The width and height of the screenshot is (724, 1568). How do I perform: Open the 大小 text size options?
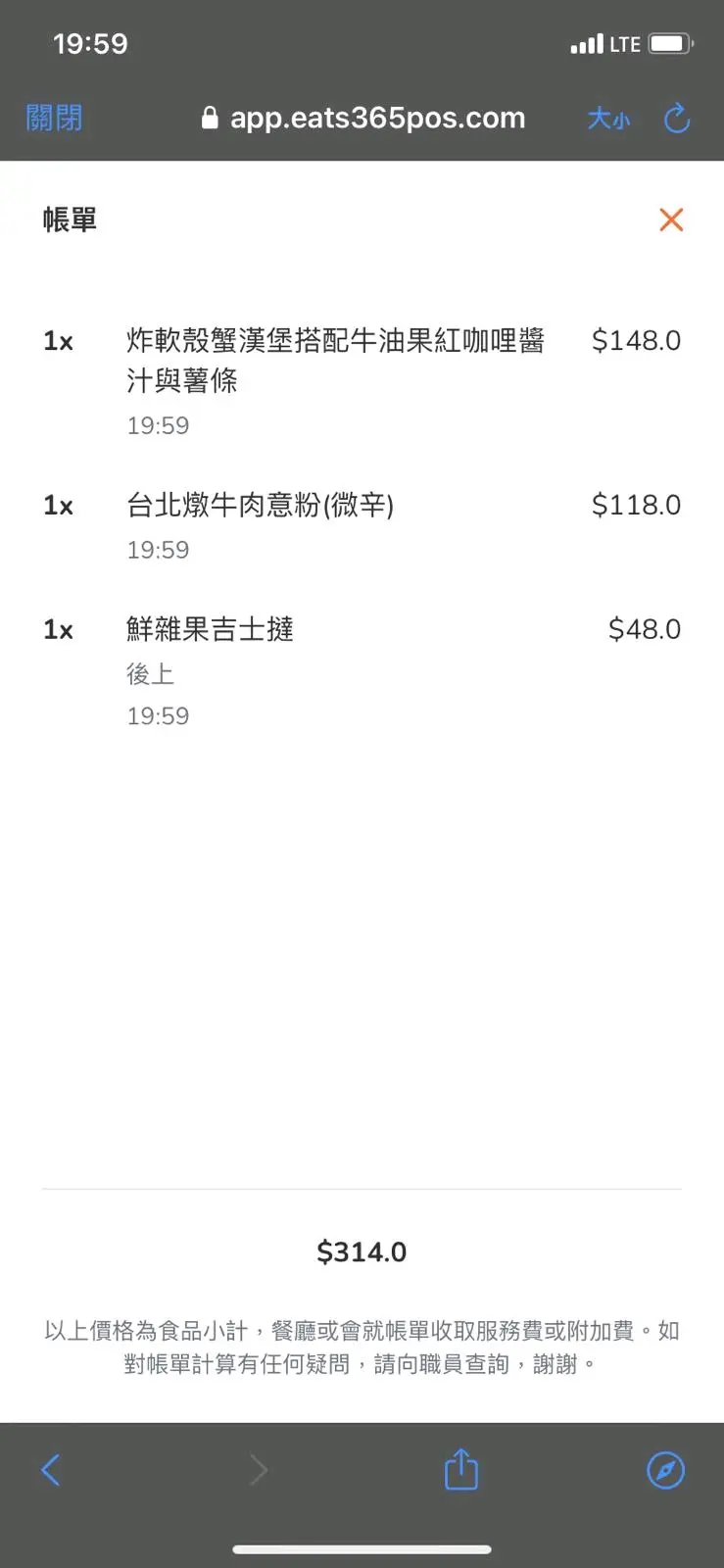[608, 119]
